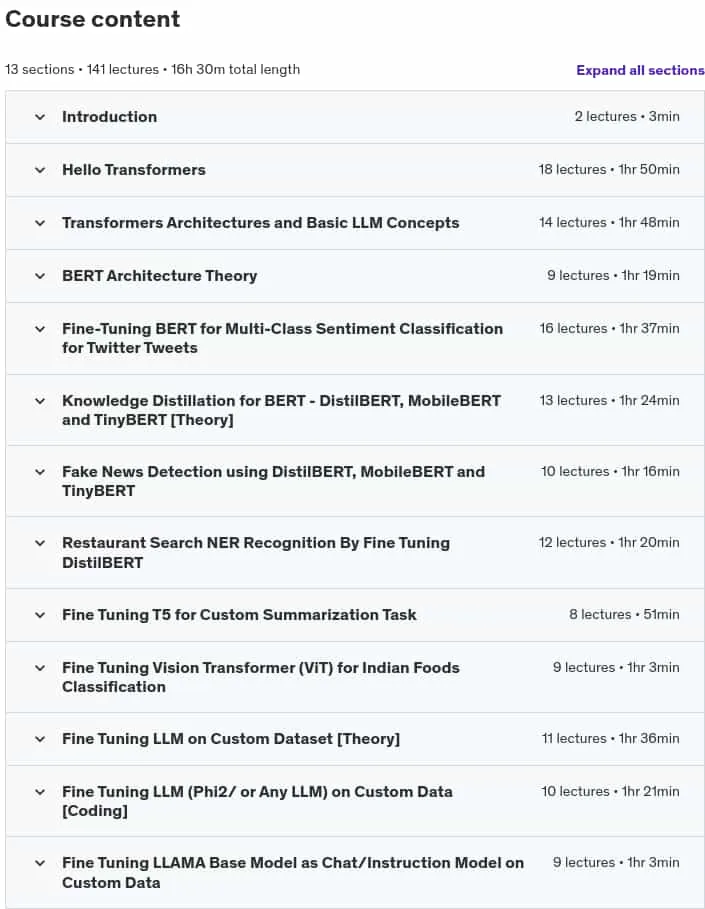
Task: Expand Knowledge Distillation for BERT section
Action: tap(355, 410)
